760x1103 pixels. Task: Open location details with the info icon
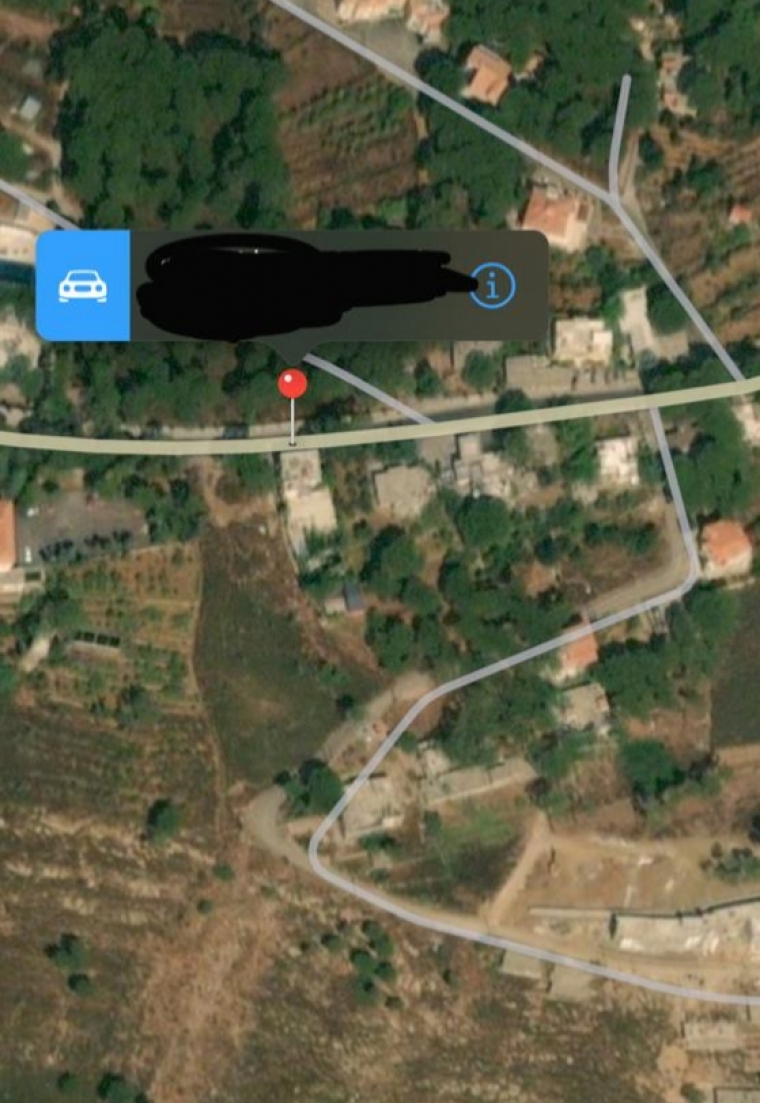493,286
